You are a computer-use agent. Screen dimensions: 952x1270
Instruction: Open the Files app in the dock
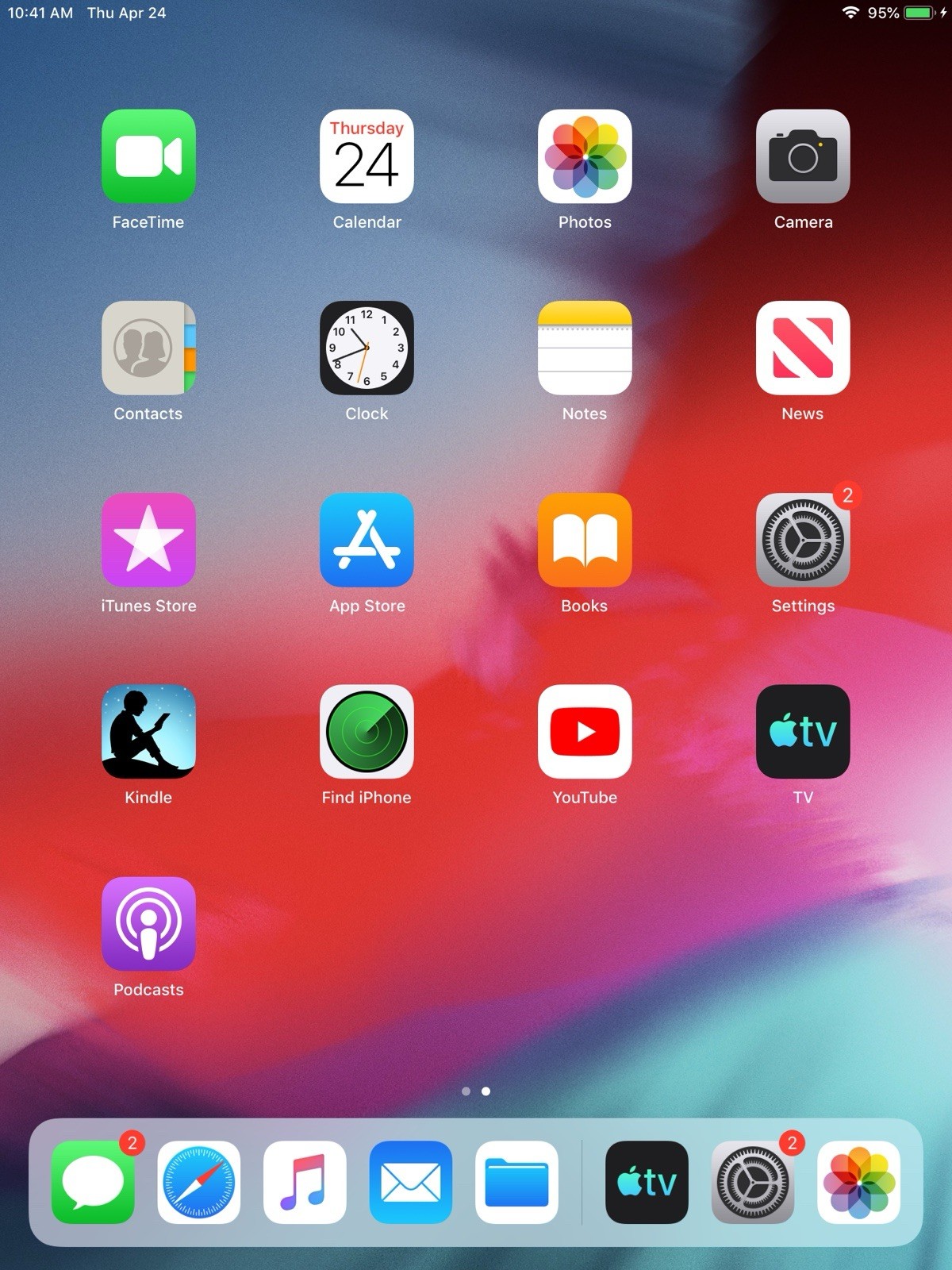coord(516,1182)
